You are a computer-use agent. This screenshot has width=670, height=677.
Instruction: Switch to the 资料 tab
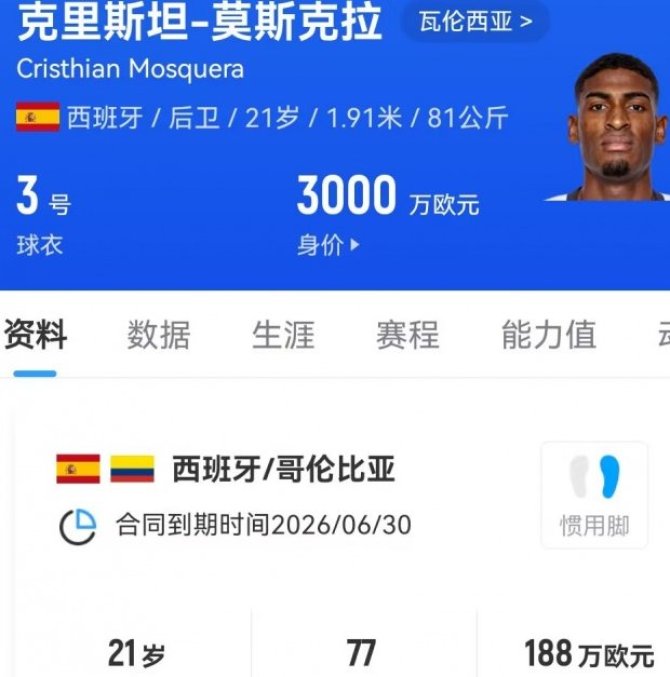[35, 335]
